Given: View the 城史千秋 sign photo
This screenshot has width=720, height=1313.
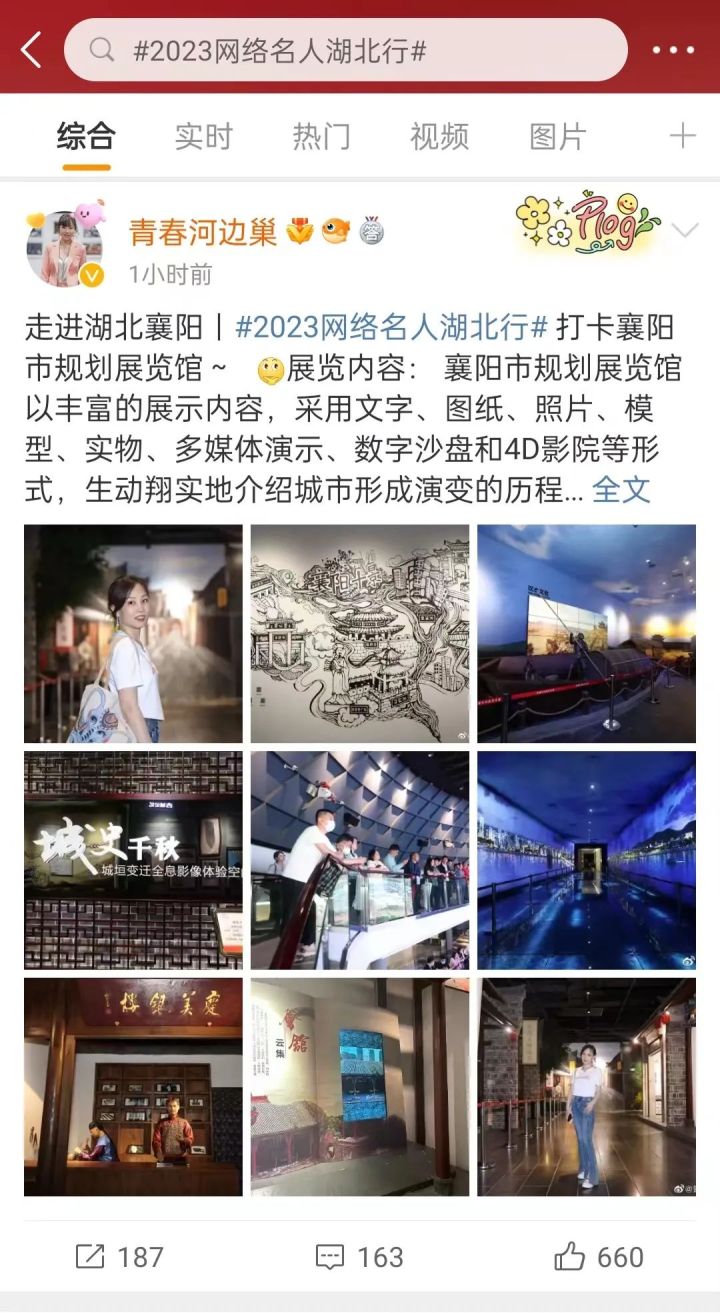Looking at the screenshot, I should [133, 860].
